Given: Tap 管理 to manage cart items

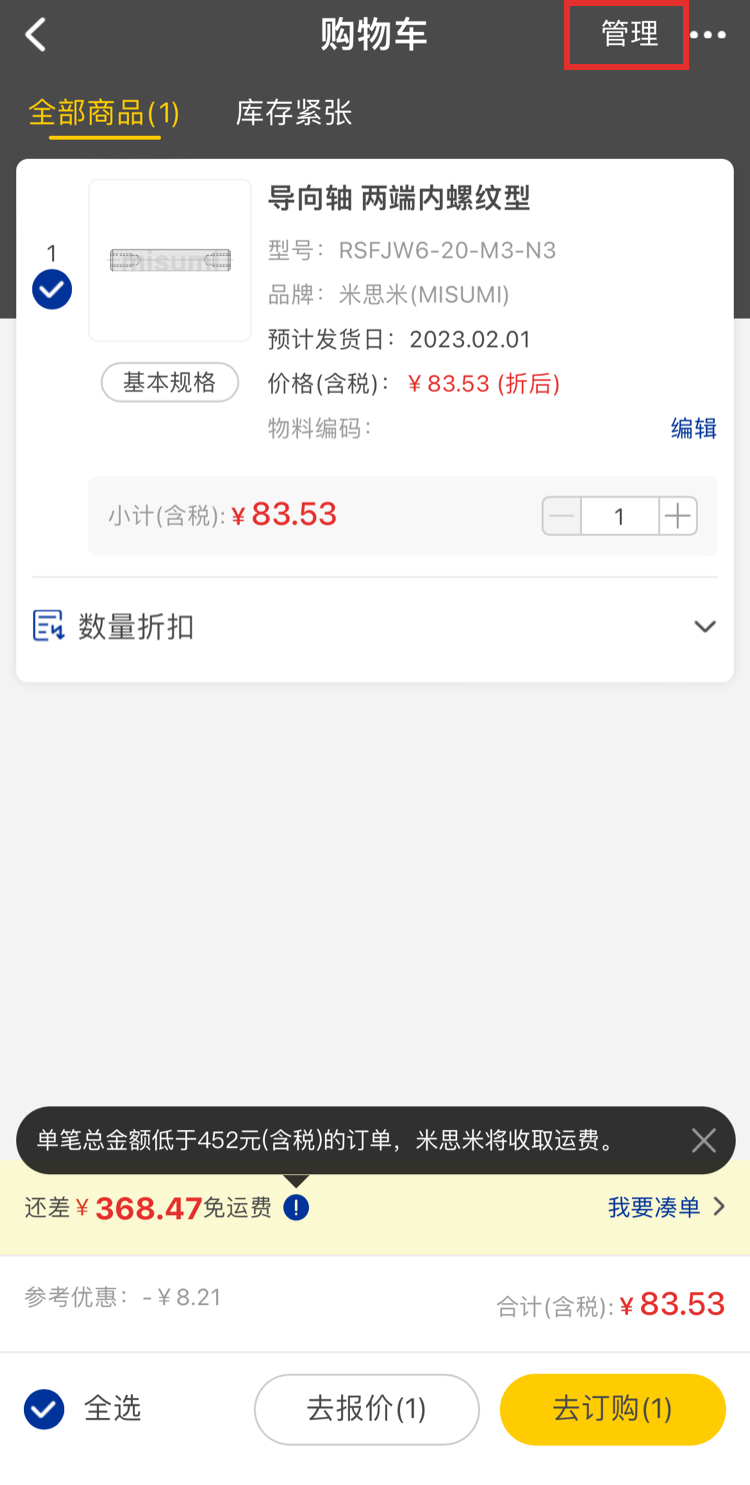Looking at the screenshot, I should click(x=628, y=35).
